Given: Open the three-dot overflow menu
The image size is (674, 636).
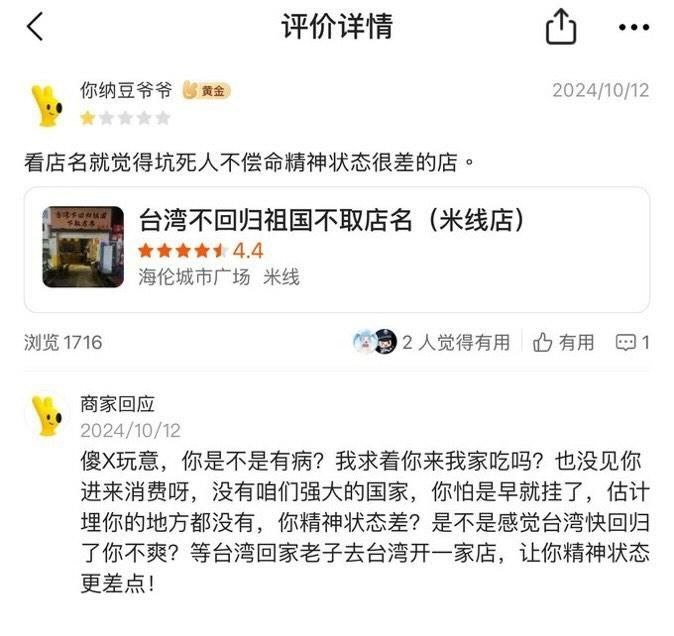Looking at the screenshot, I should pos(633,27).
